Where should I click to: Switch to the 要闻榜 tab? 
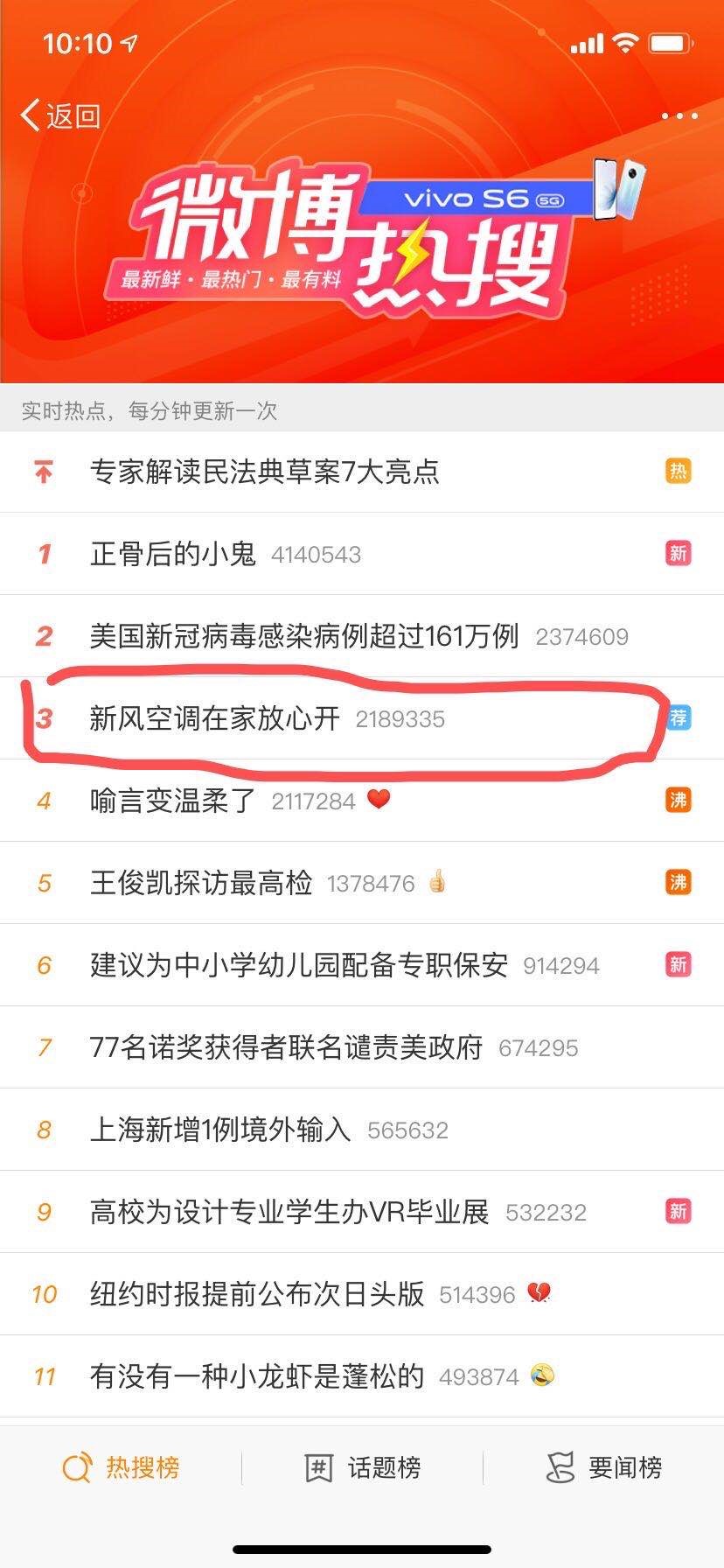point(603,1467)
